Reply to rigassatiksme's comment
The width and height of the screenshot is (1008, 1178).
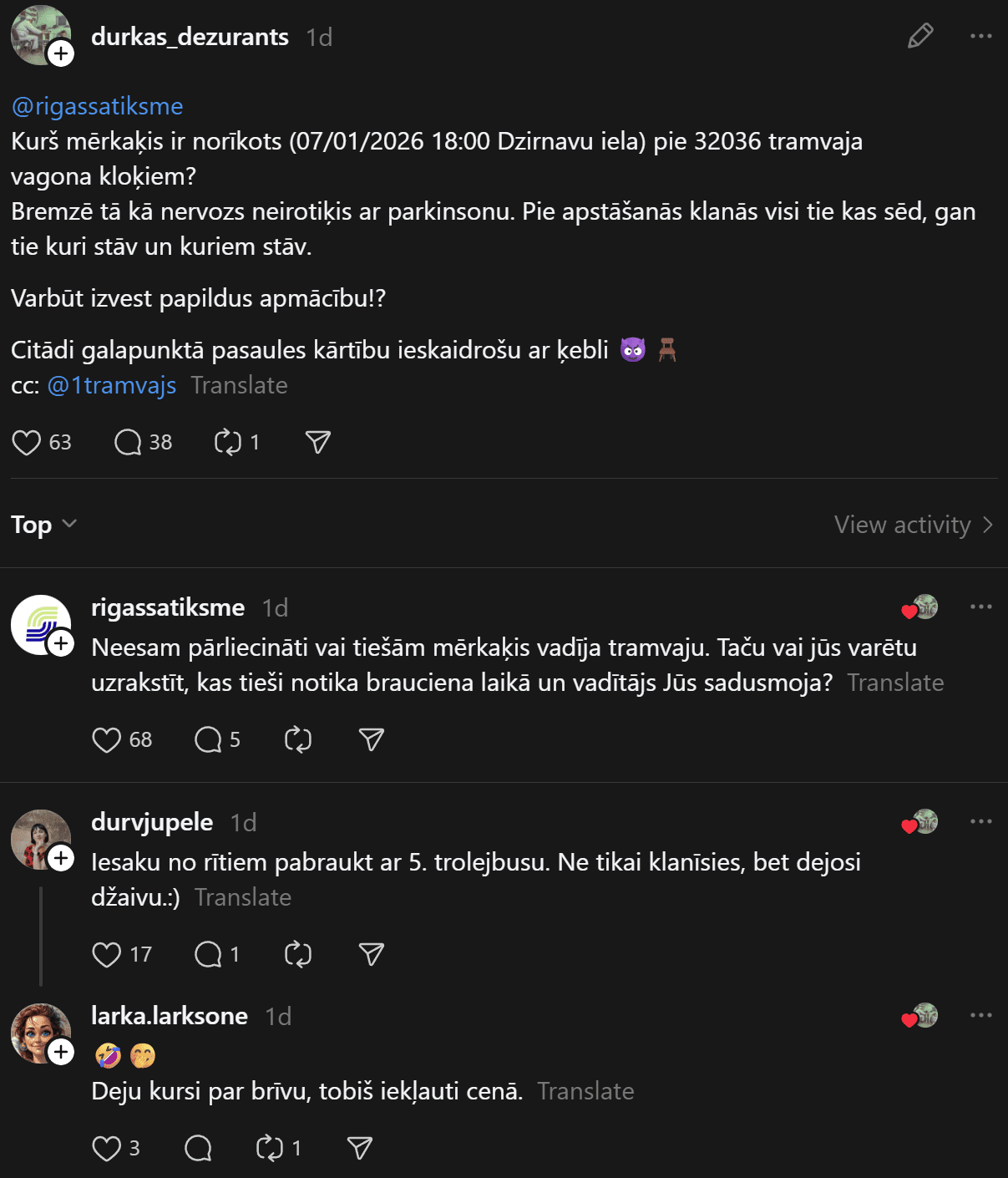point(208,739)
